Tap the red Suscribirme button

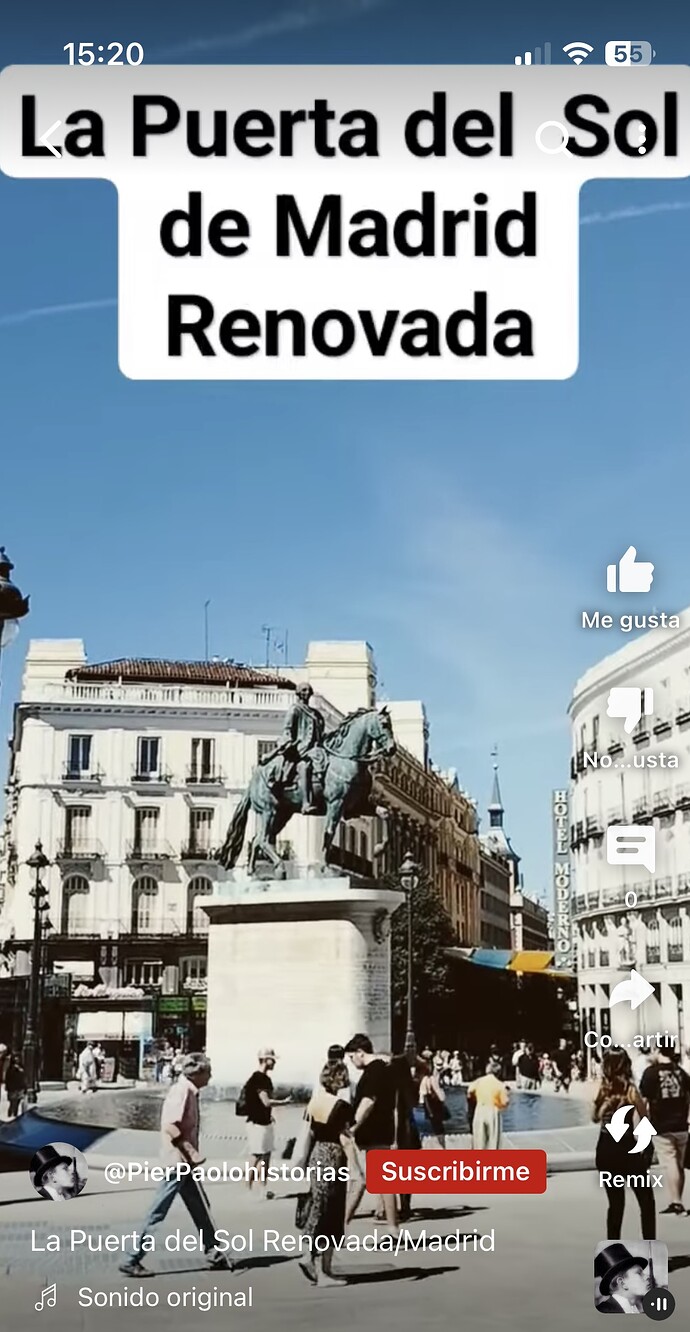point(455,1172)
